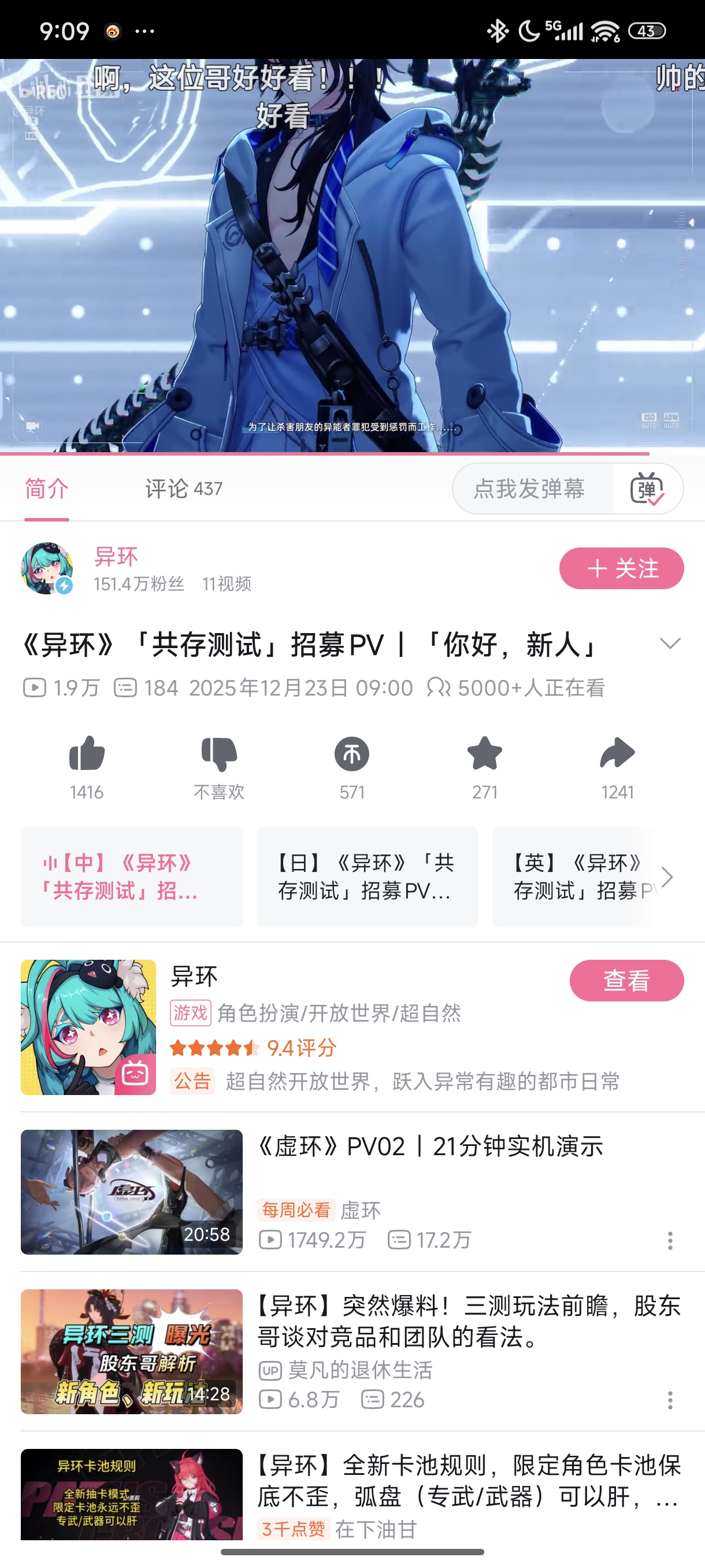
Task: Open the 突然爆料！三测玩法前瞻 video
Action: (x=469, y=1321)
